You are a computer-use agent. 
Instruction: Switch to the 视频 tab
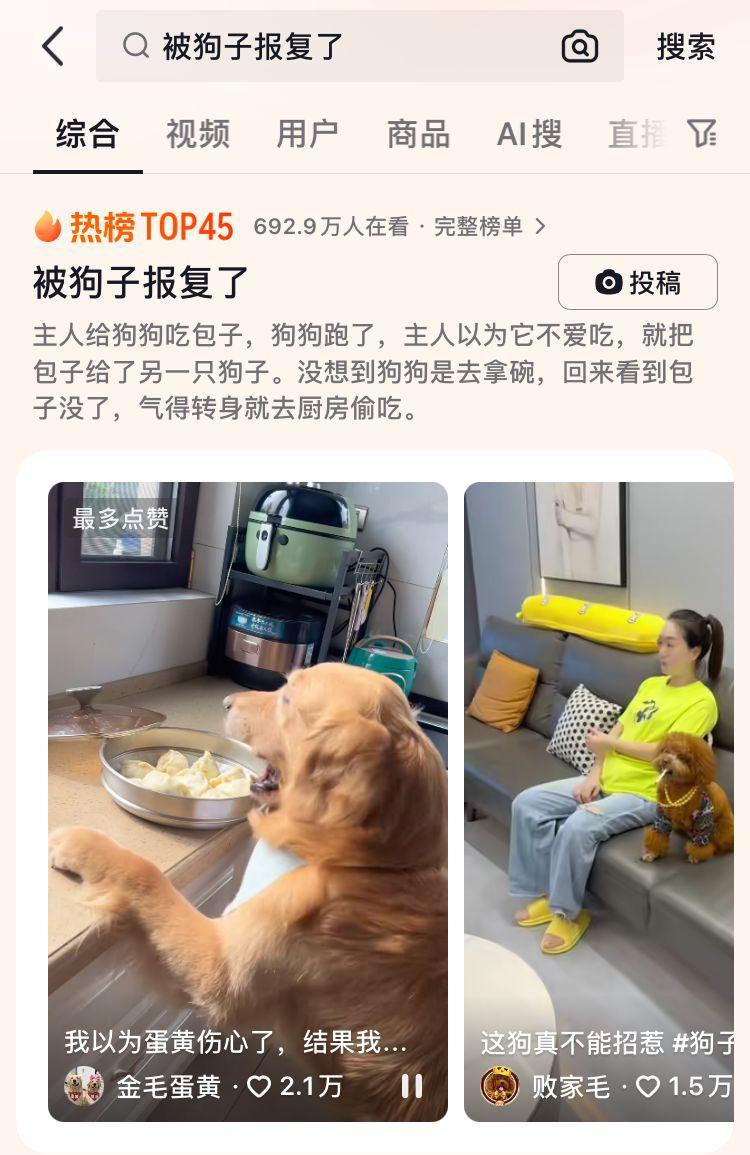[198, 134]
